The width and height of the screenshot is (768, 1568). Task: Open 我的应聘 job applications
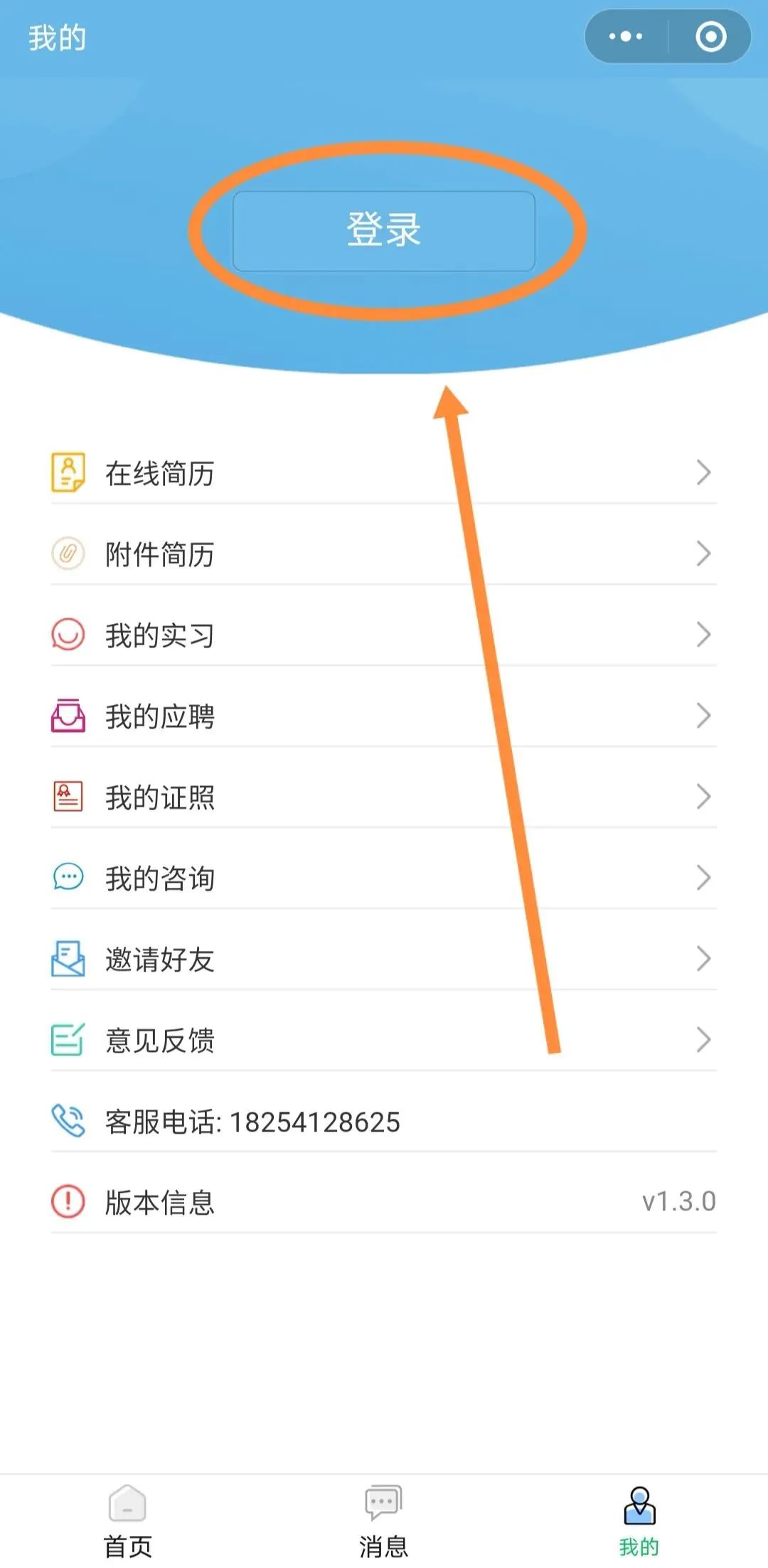[383, 716]
